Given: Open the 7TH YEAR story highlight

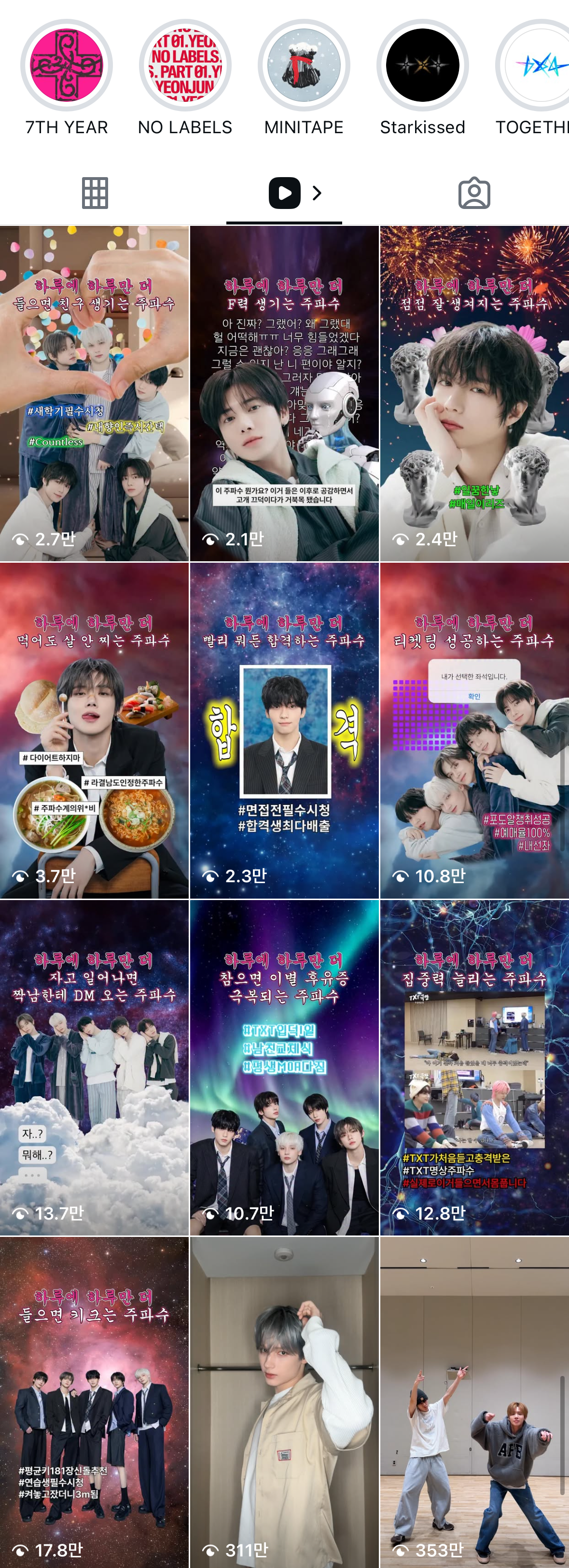Looking at the screenshot, I should tap(66, 66).
